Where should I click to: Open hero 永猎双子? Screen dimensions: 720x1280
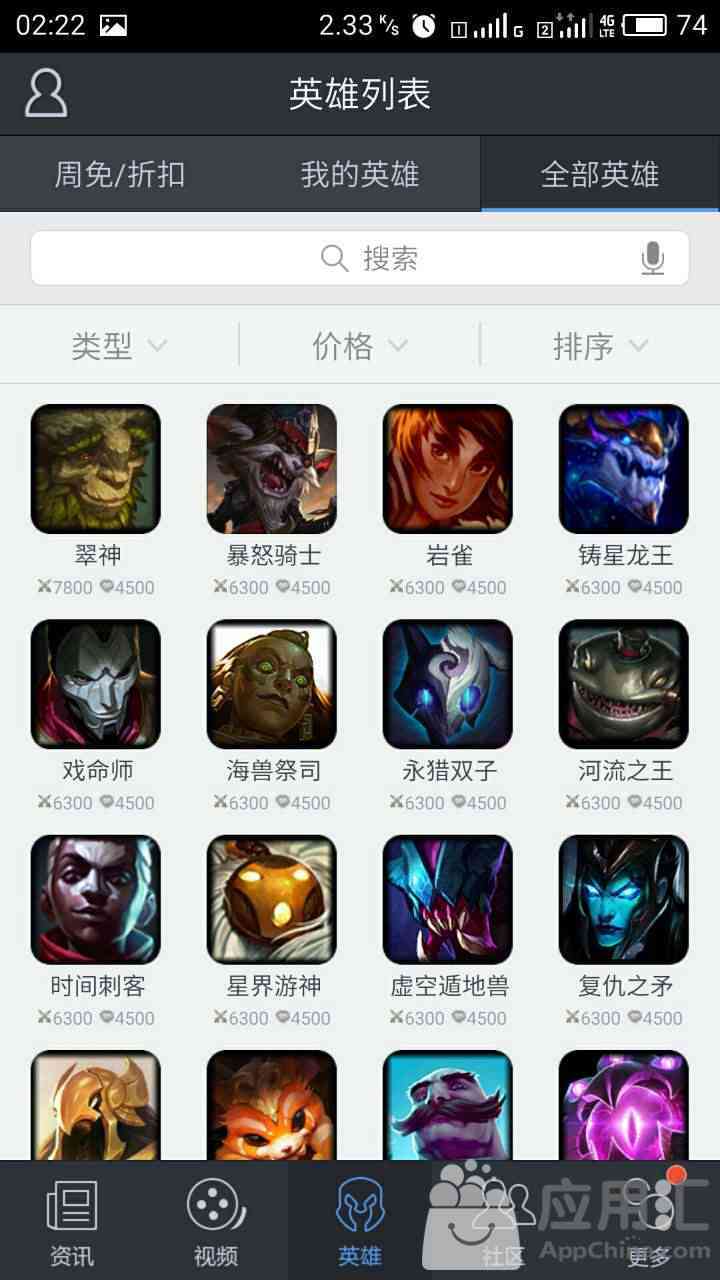(x=448, y=684)
